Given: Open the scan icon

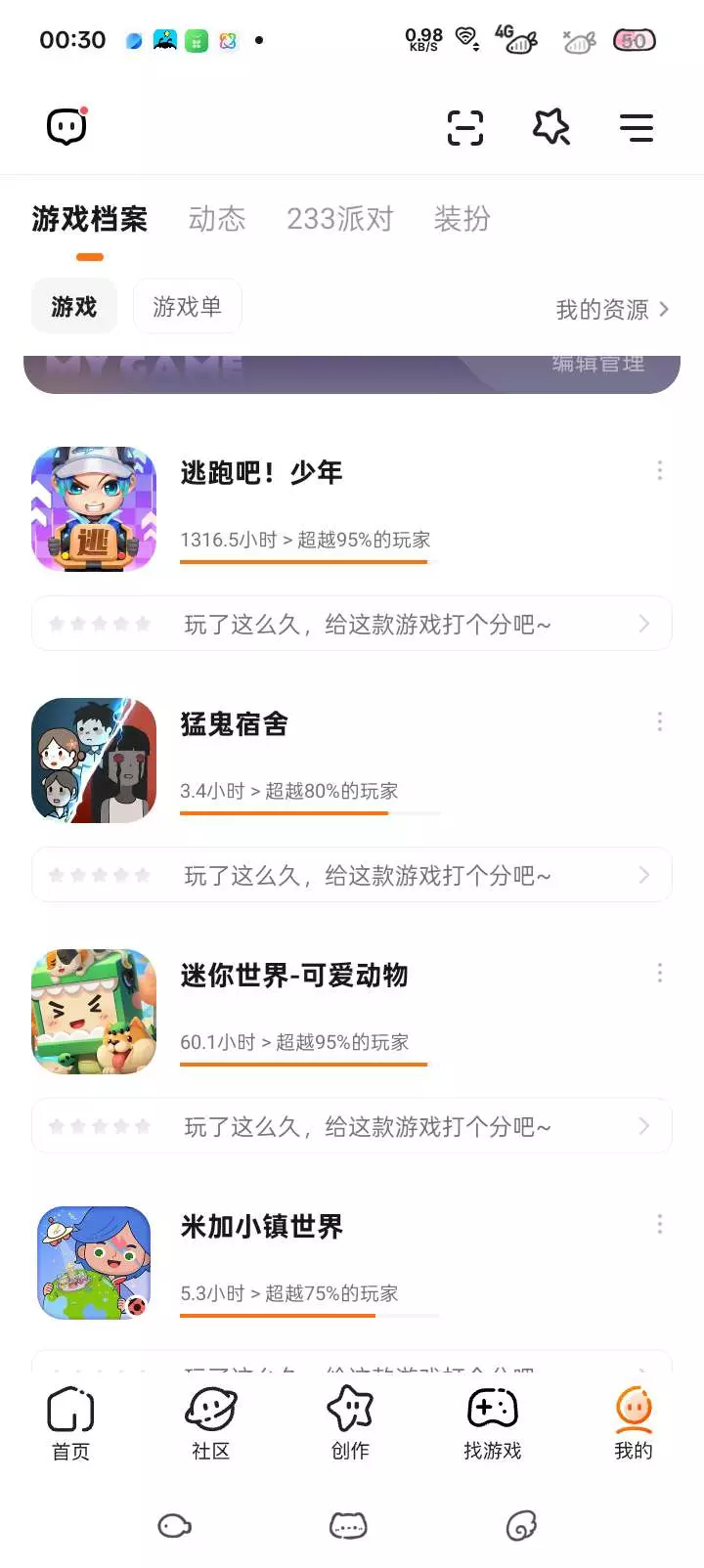Looking at the screenshot, I should pos(465,128).
